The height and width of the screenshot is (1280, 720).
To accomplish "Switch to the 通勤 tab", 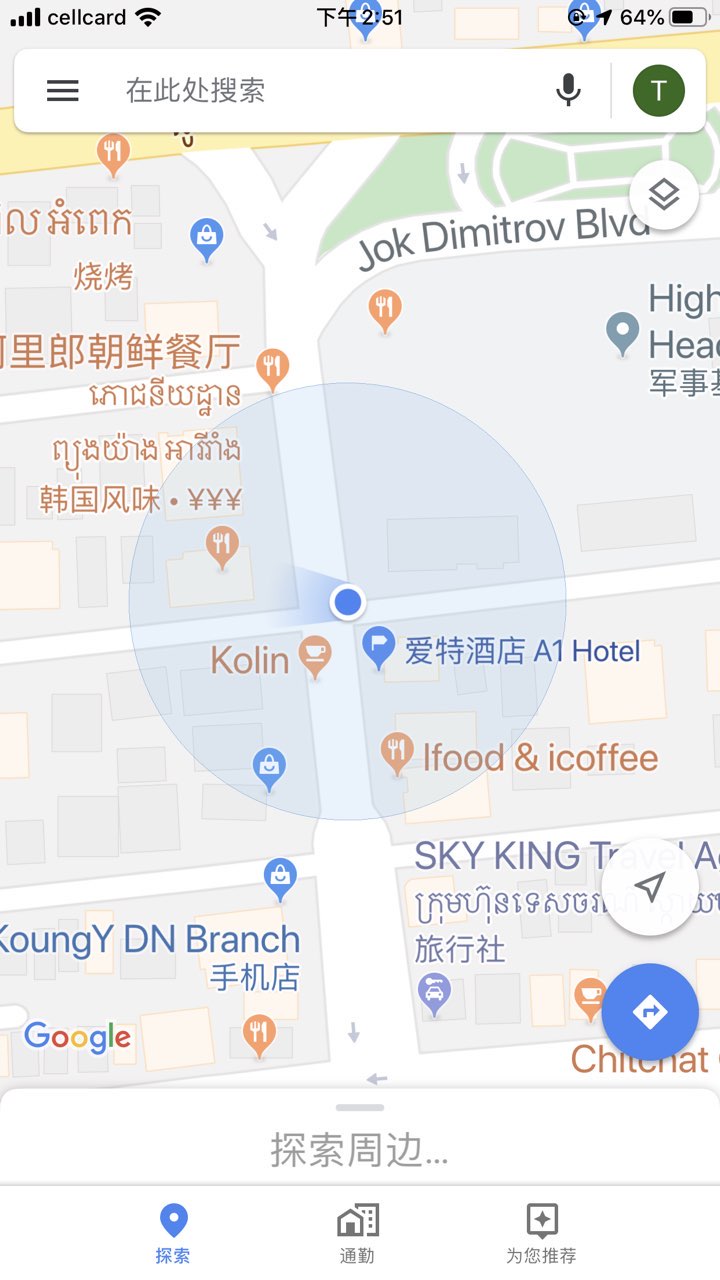I will (x=357, y=1234).
